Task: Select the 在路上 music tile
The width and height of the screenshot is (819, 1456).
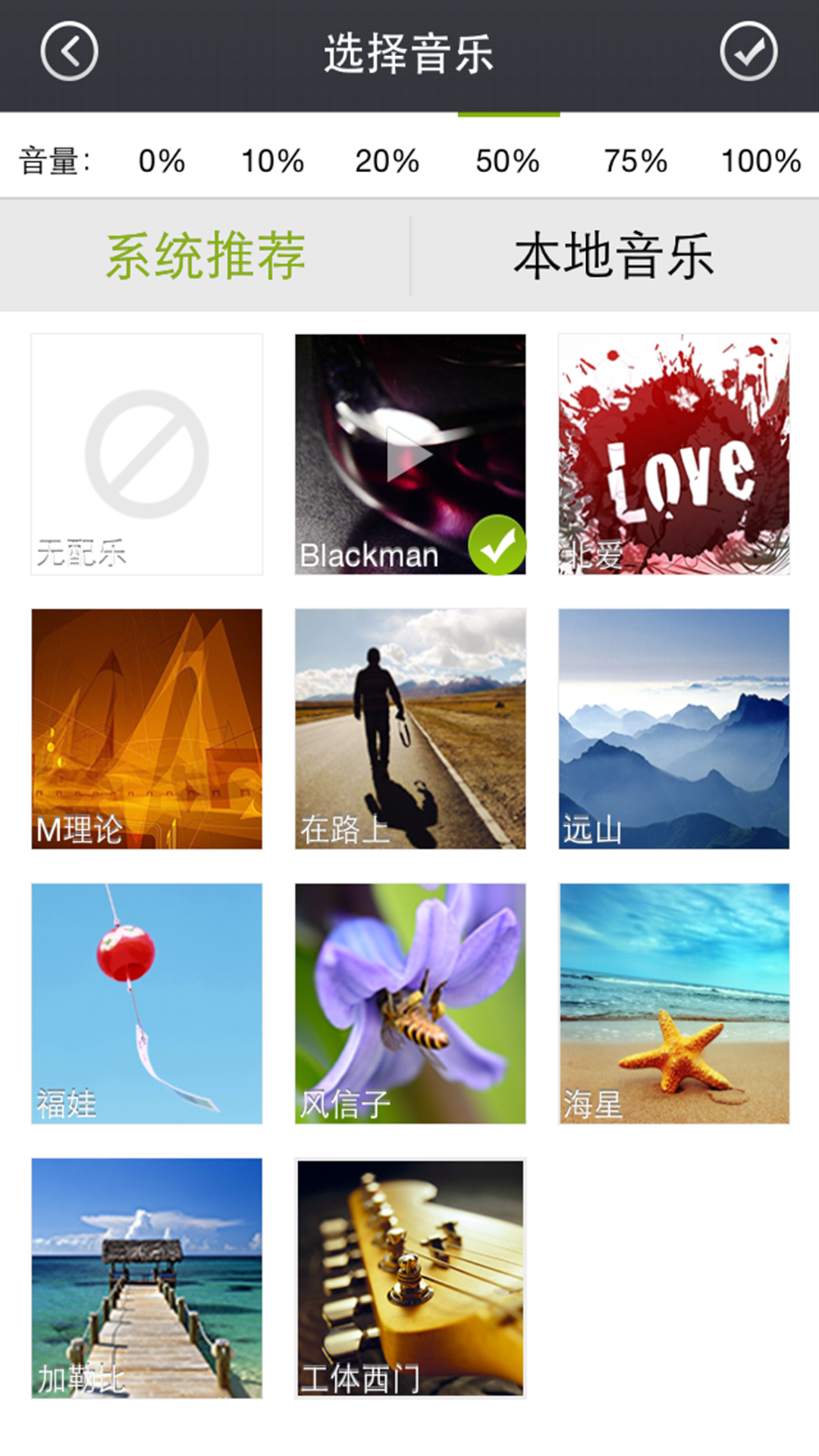Action: (x=409, y=729)
